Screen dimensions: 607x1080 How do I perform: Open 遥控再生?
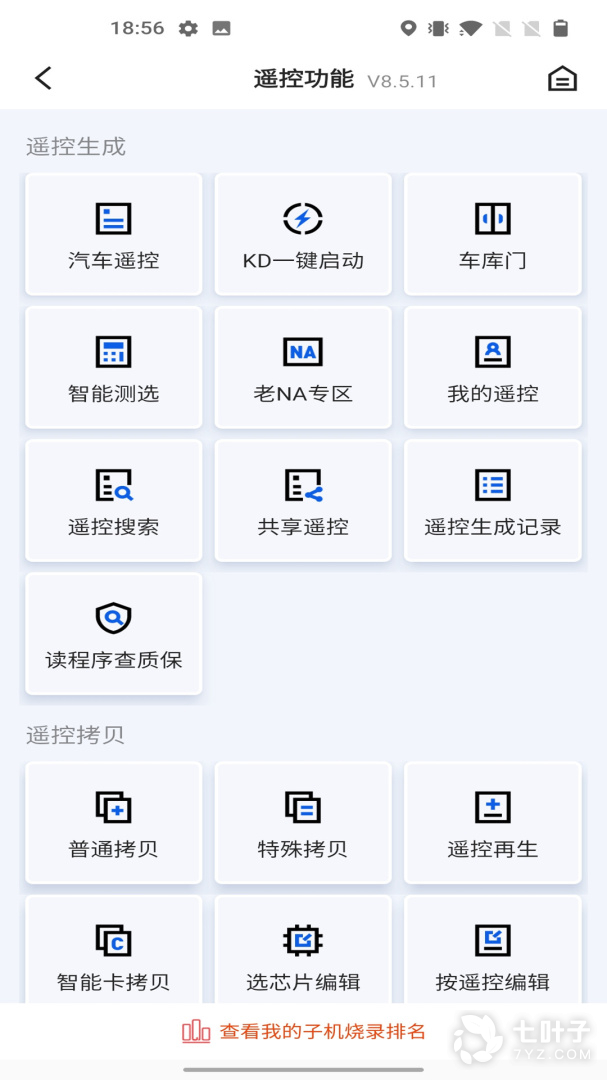click(492, 823)
